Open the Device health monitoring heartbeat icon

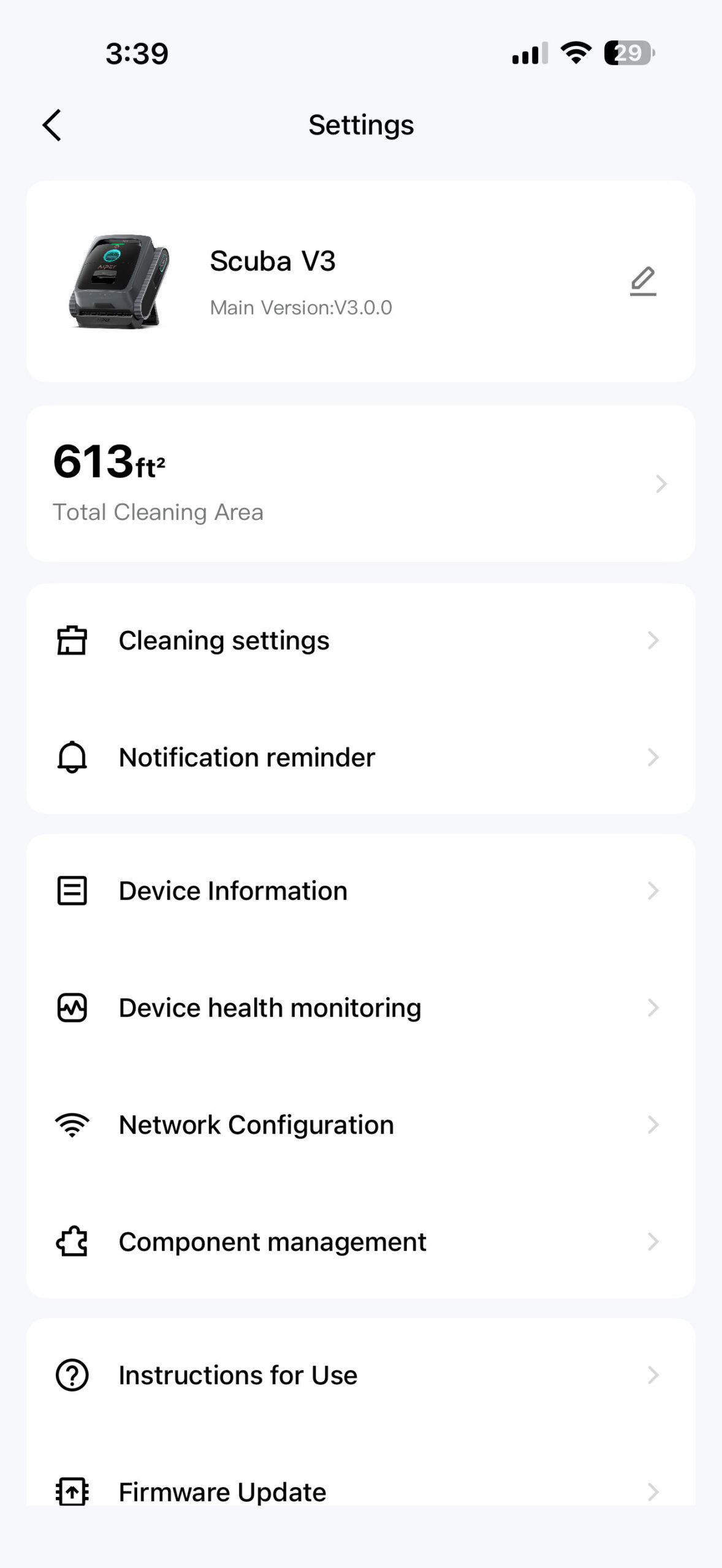71,1008
